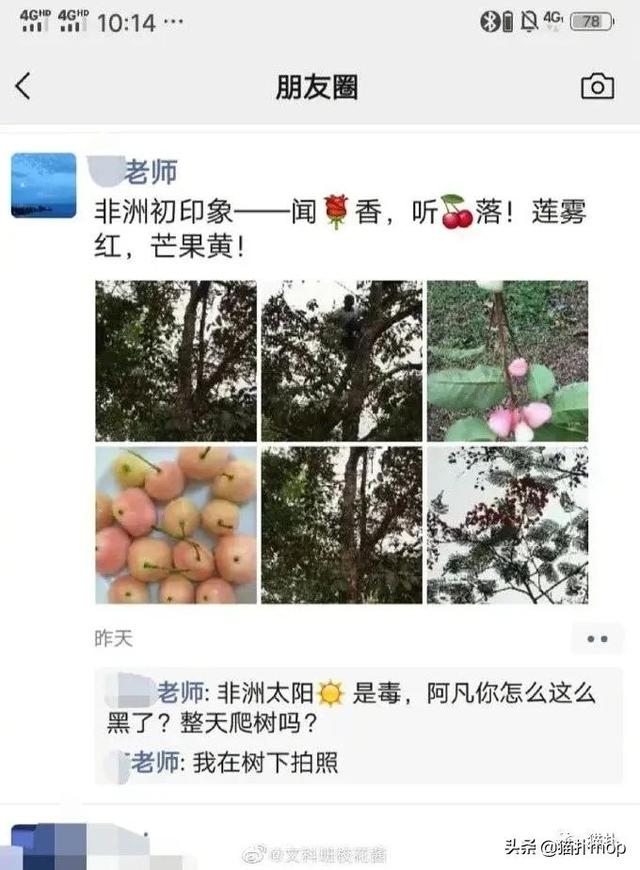Open the photo of a person climbing a tree
640x870 pixels.
tap(341, 361)
